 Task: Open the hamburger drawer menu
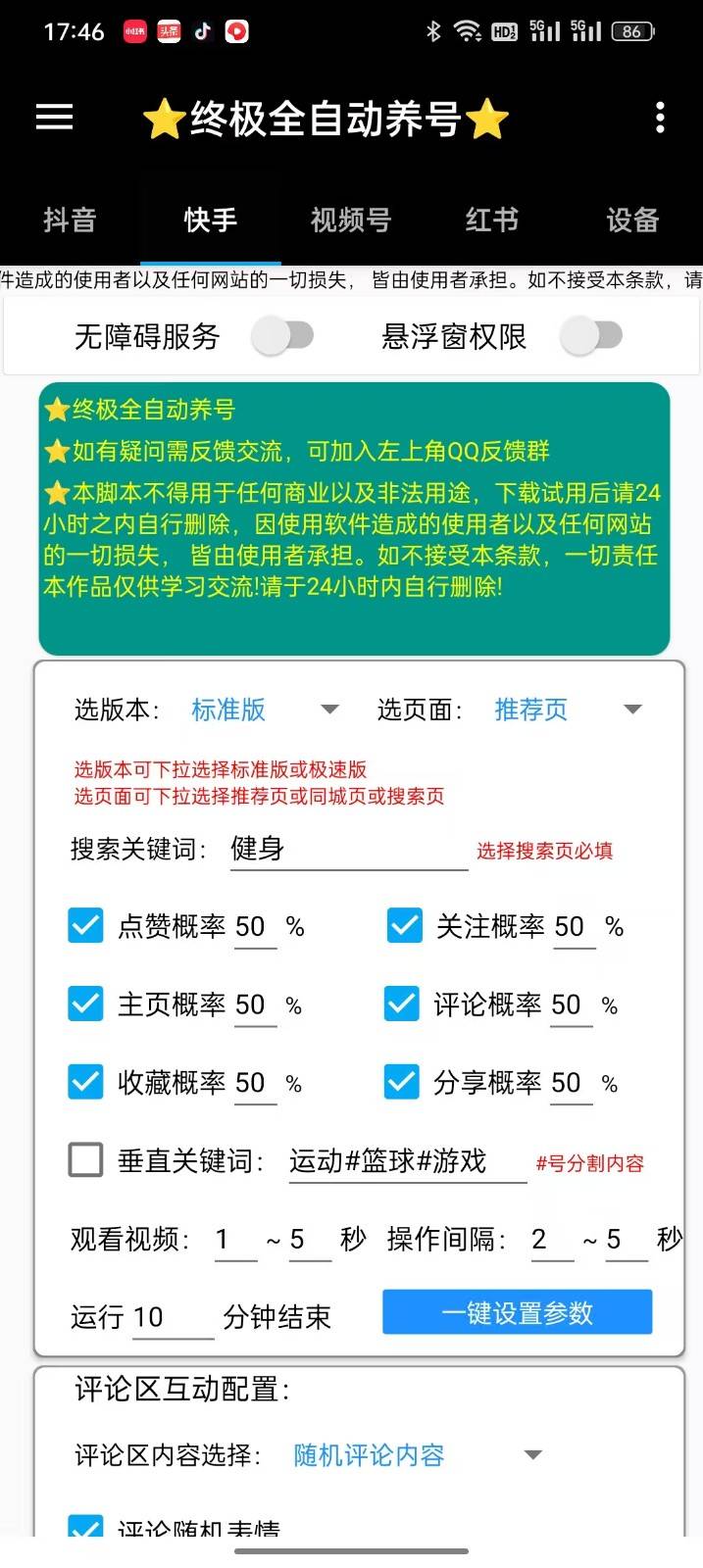pyautogui.click(x=55, y=118)
